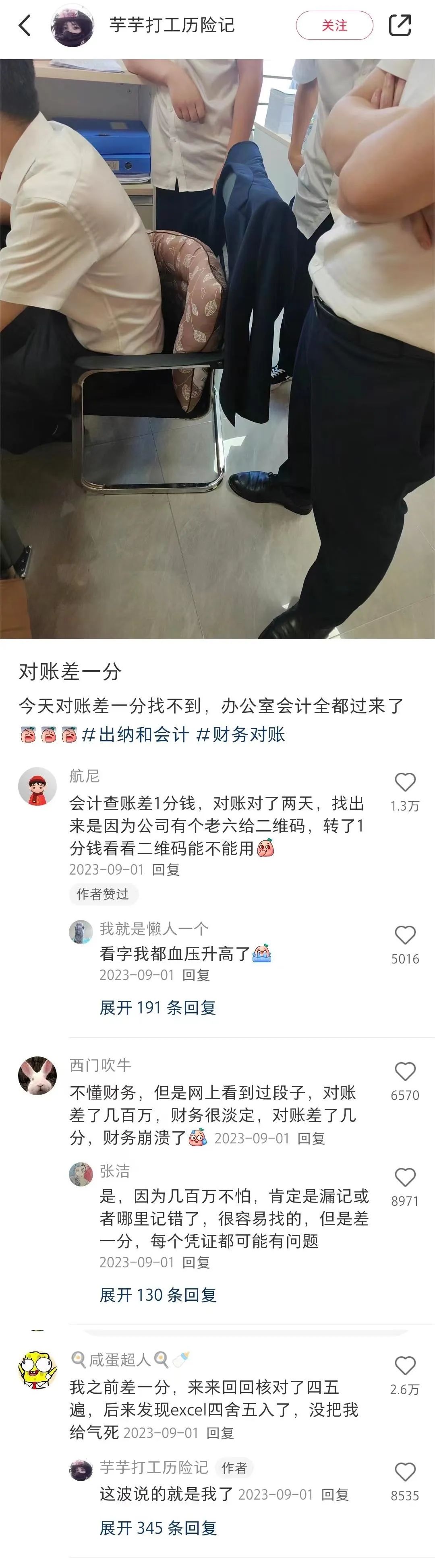Open the #出纳和会计 hashtag
This screenshot has height=1568, width=435.
pos(135,734)
